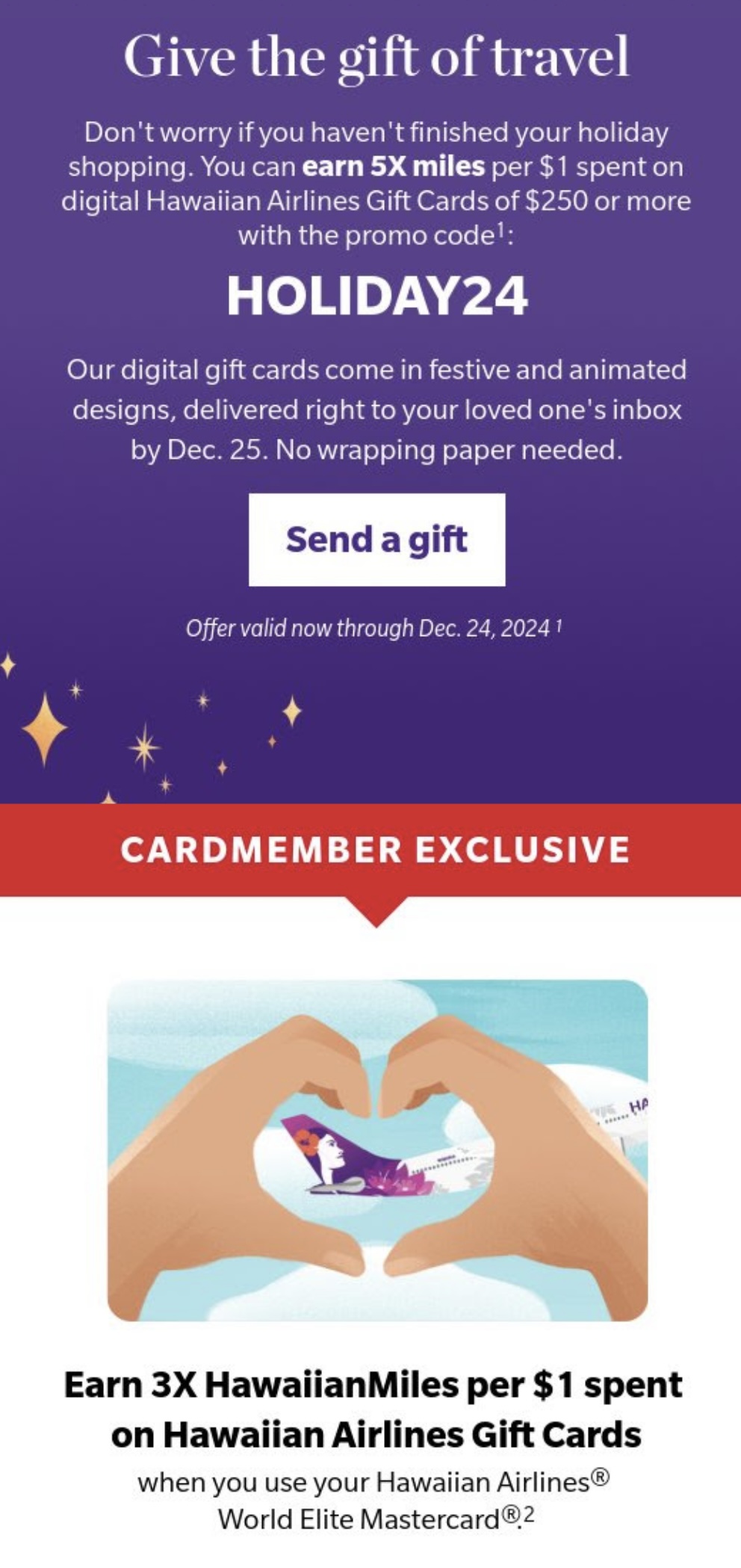Tap the Send a gift button
This screenshot has height=1568, width=741.
pos(376,540)
